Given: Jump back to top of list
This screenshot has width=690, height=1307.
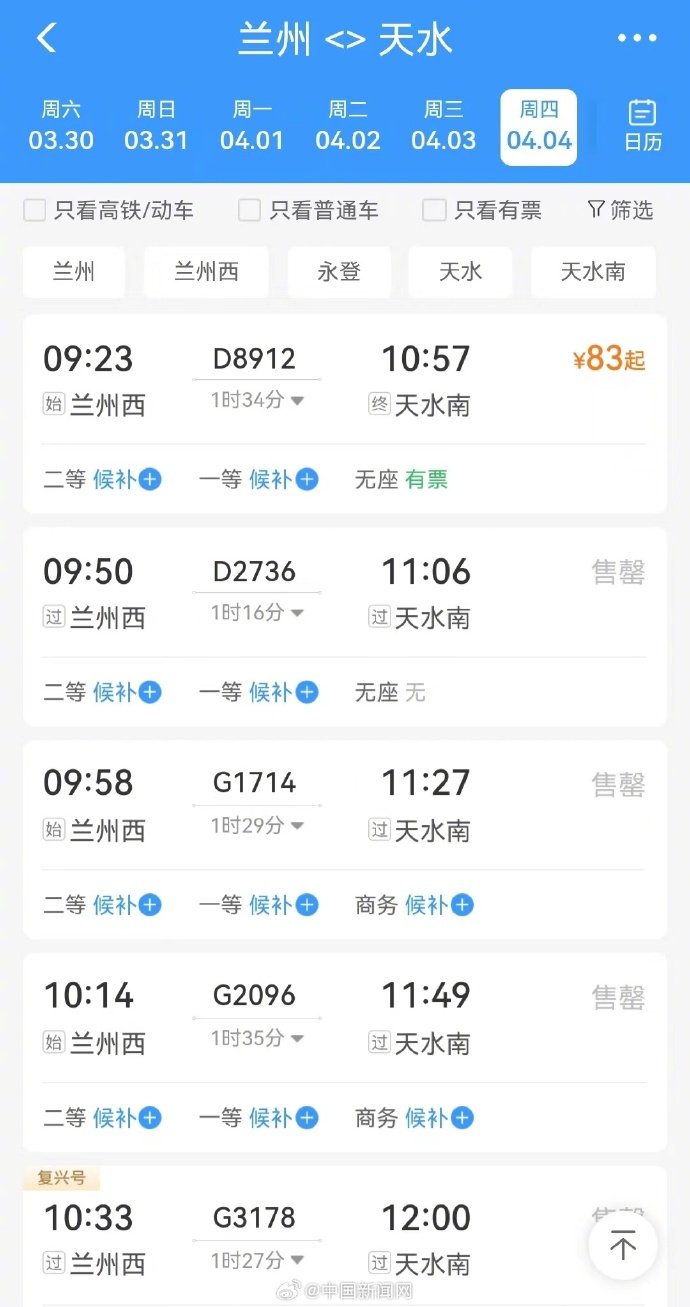Looking at the screenshot, I should (623, 1246).
